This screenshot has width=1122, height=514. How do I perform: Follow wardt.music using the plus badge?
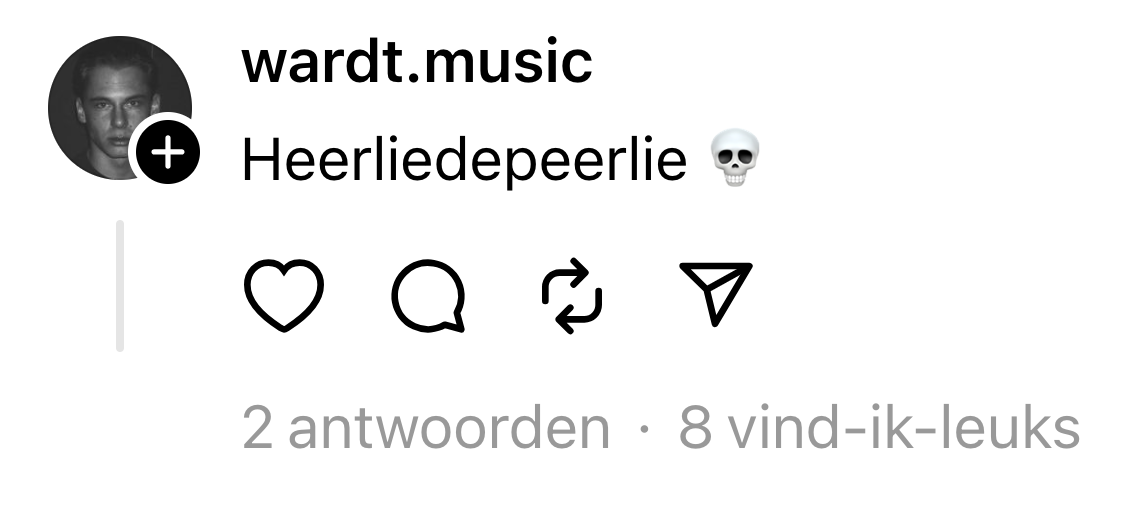tap(167, 153)
